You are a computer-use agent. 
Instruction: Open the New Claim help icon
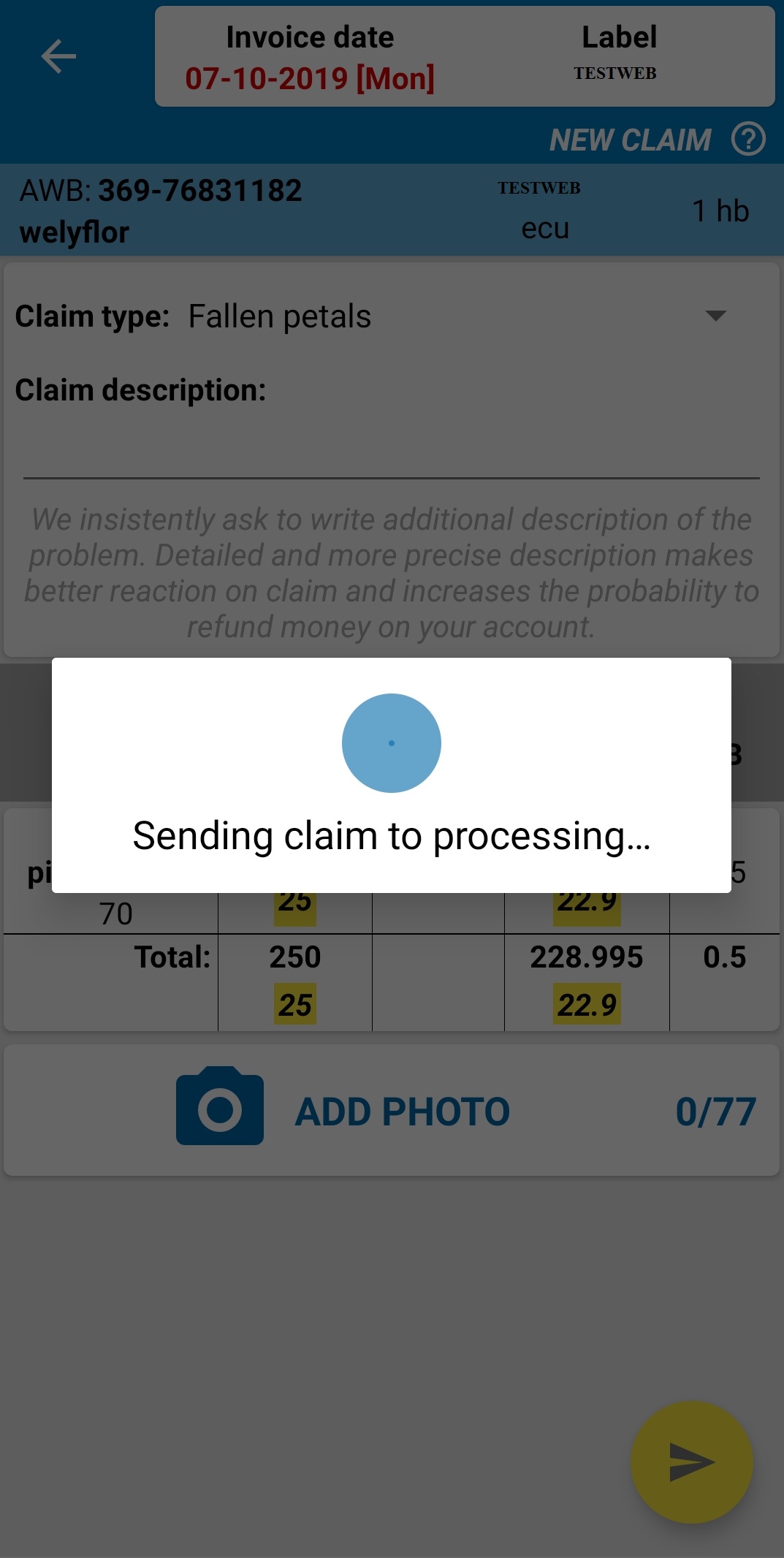(x=748, y=139)
